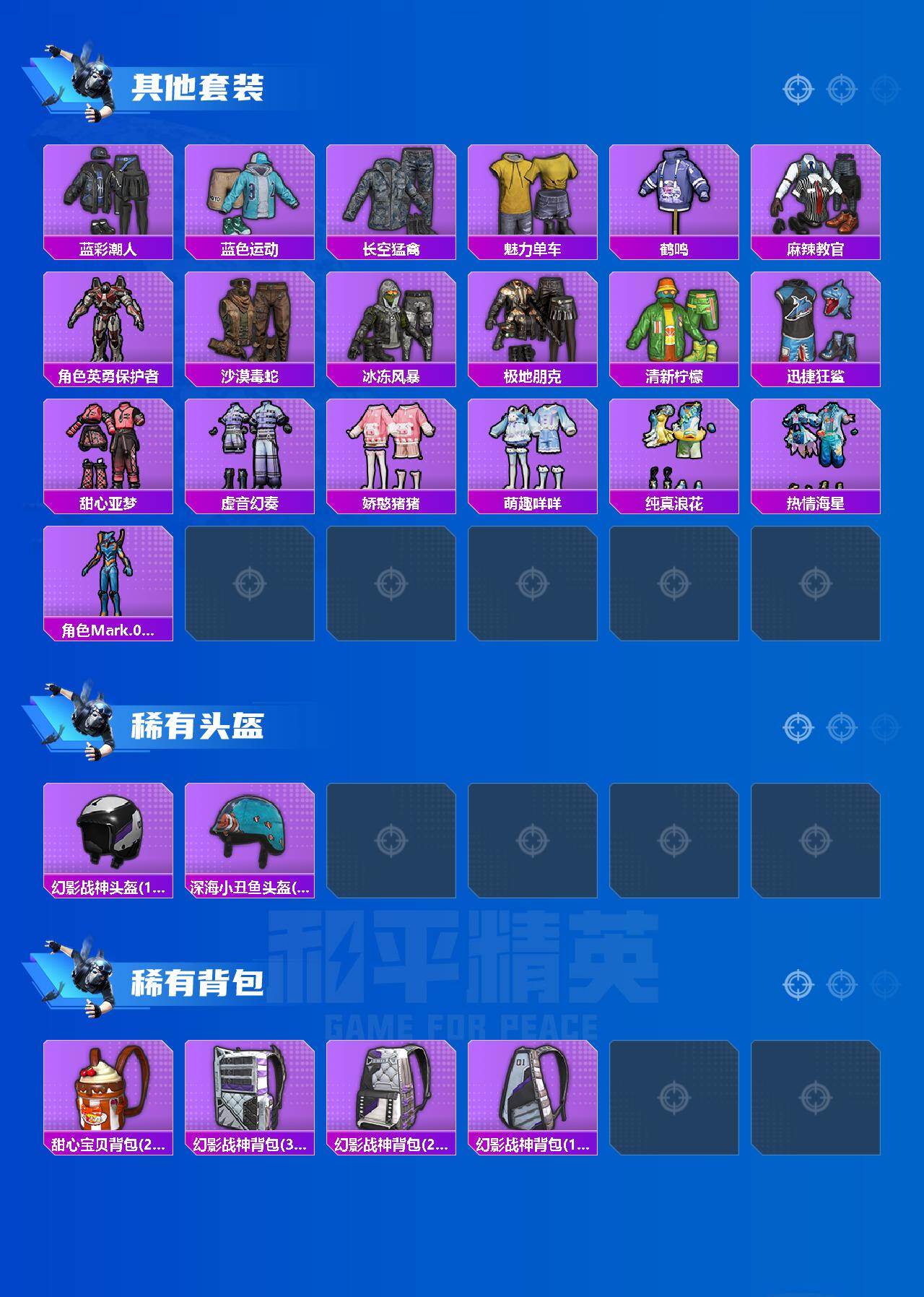Viewport: 924px width, 1297px height.
Task: Click the first crosshair icon beside 其他套装
Action: (797, 90)
